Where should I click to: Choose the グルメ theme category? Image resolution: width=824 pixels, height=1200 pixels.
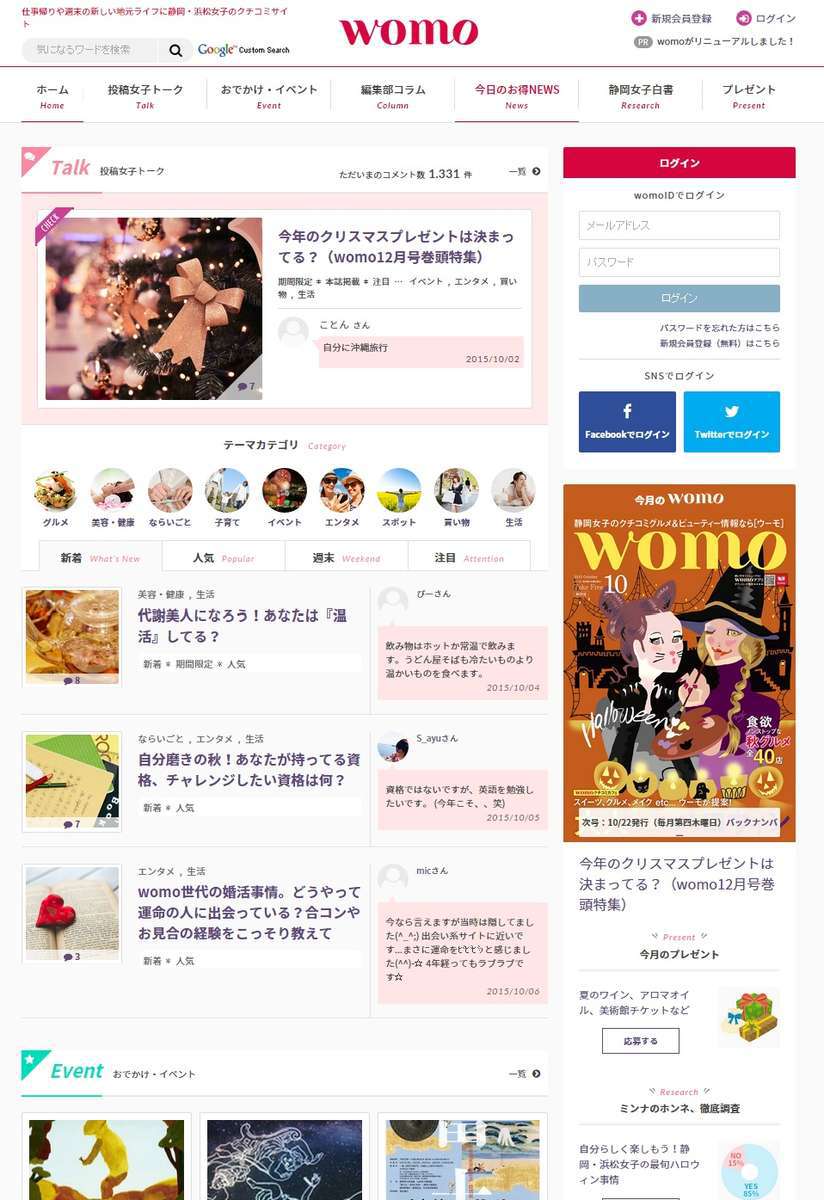coord(55,493)
